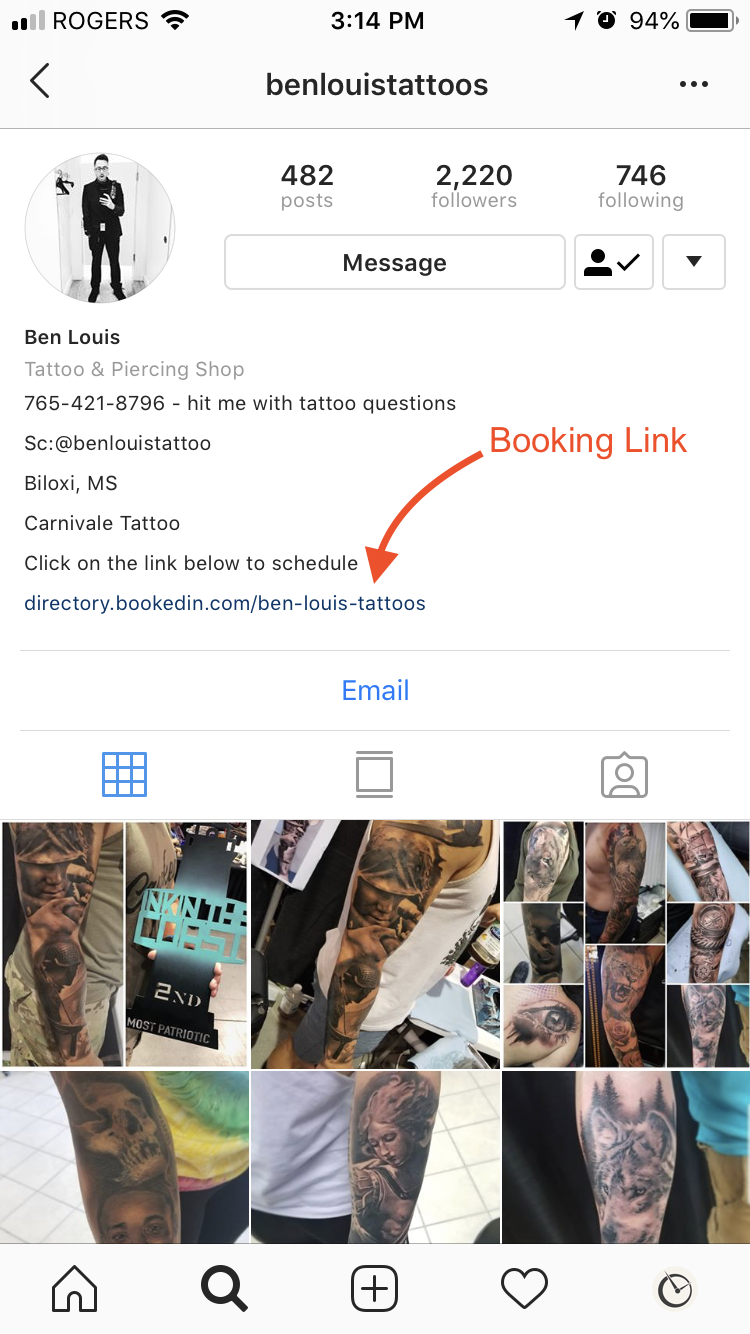Create a new post with plus icon
This screenshot has height=1334, width=750.
(x=375, y=1289)
